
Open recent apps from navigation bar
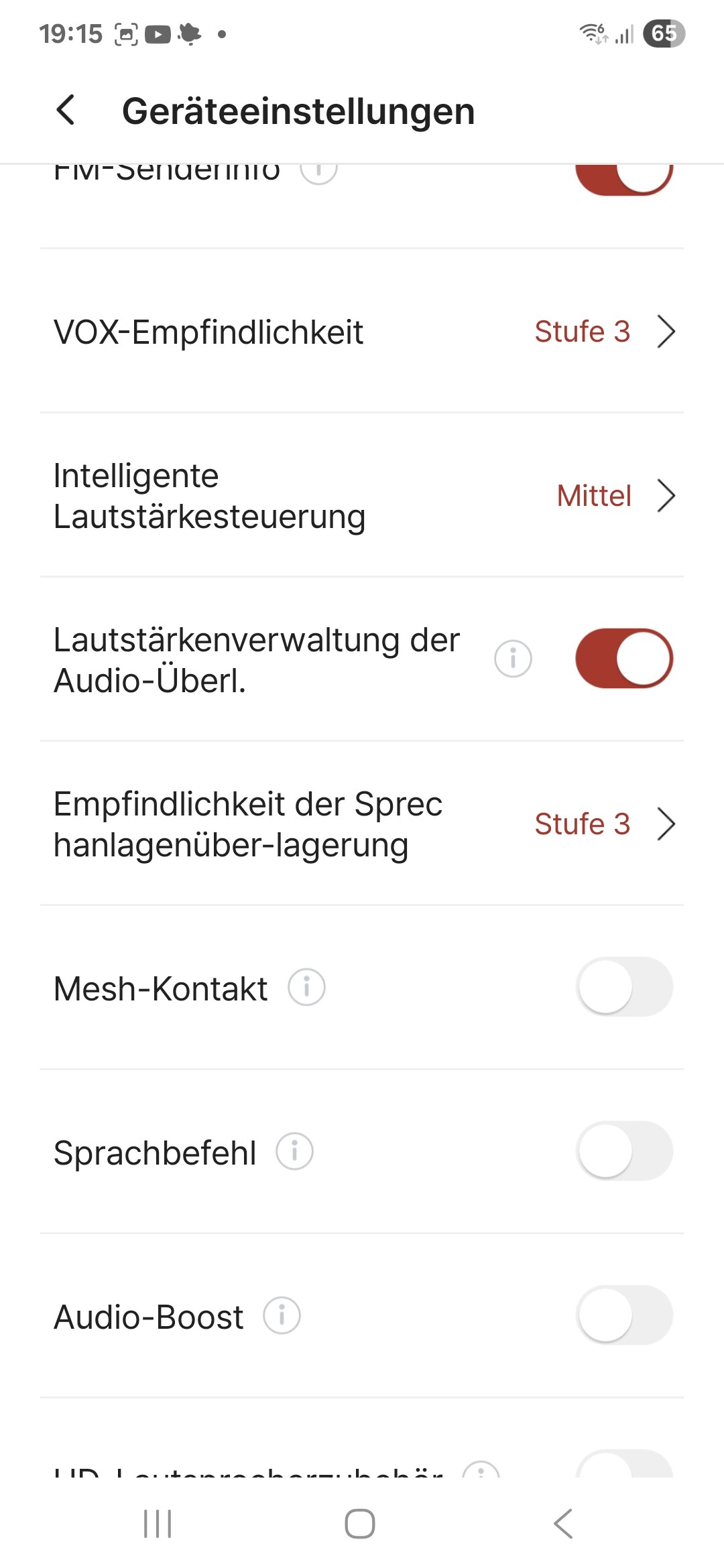158,1524
